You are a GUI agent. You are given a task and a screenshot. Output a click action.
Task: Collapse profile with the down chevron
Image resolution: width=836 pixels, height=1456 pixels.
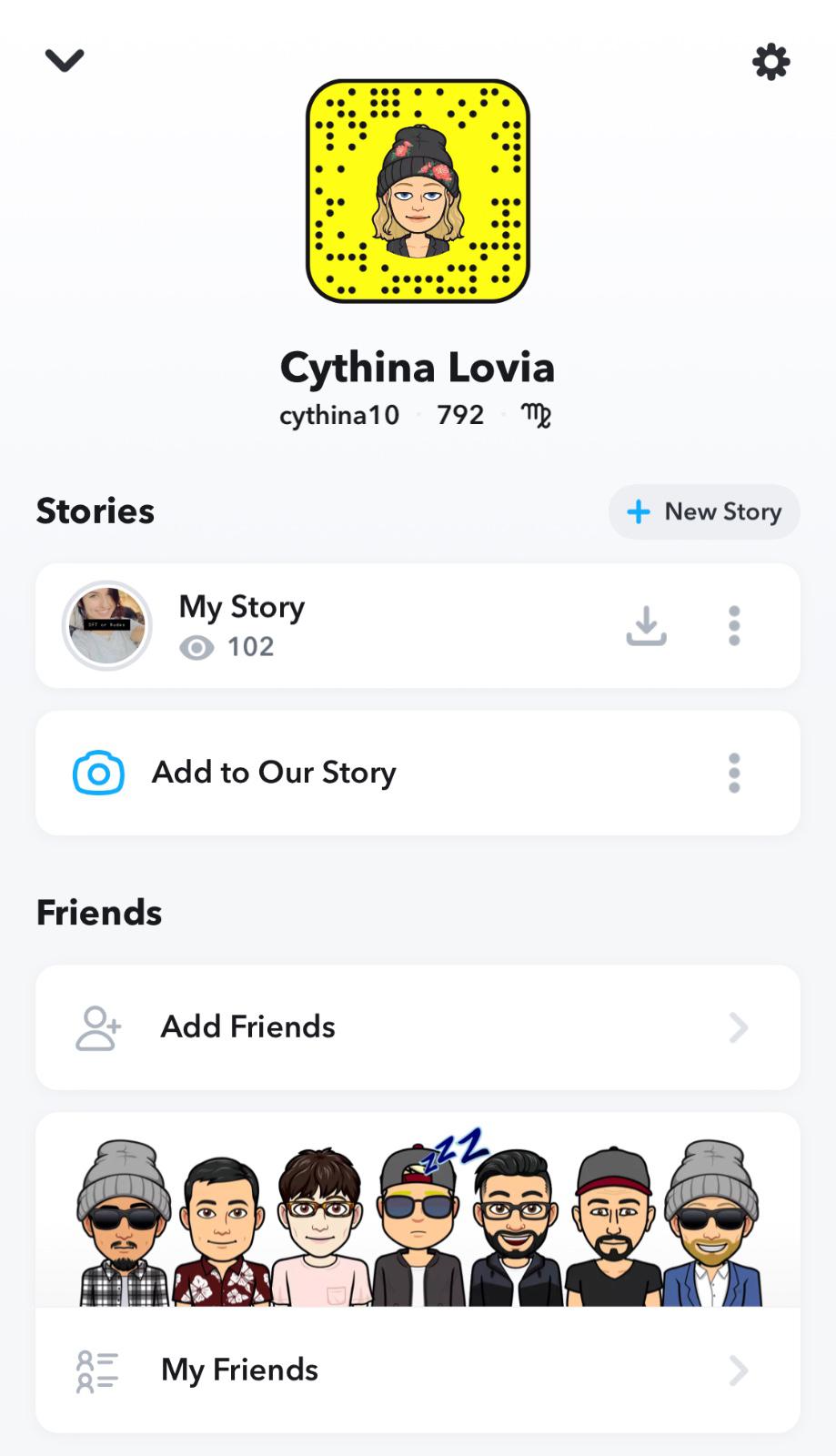[x=65, y=60]
